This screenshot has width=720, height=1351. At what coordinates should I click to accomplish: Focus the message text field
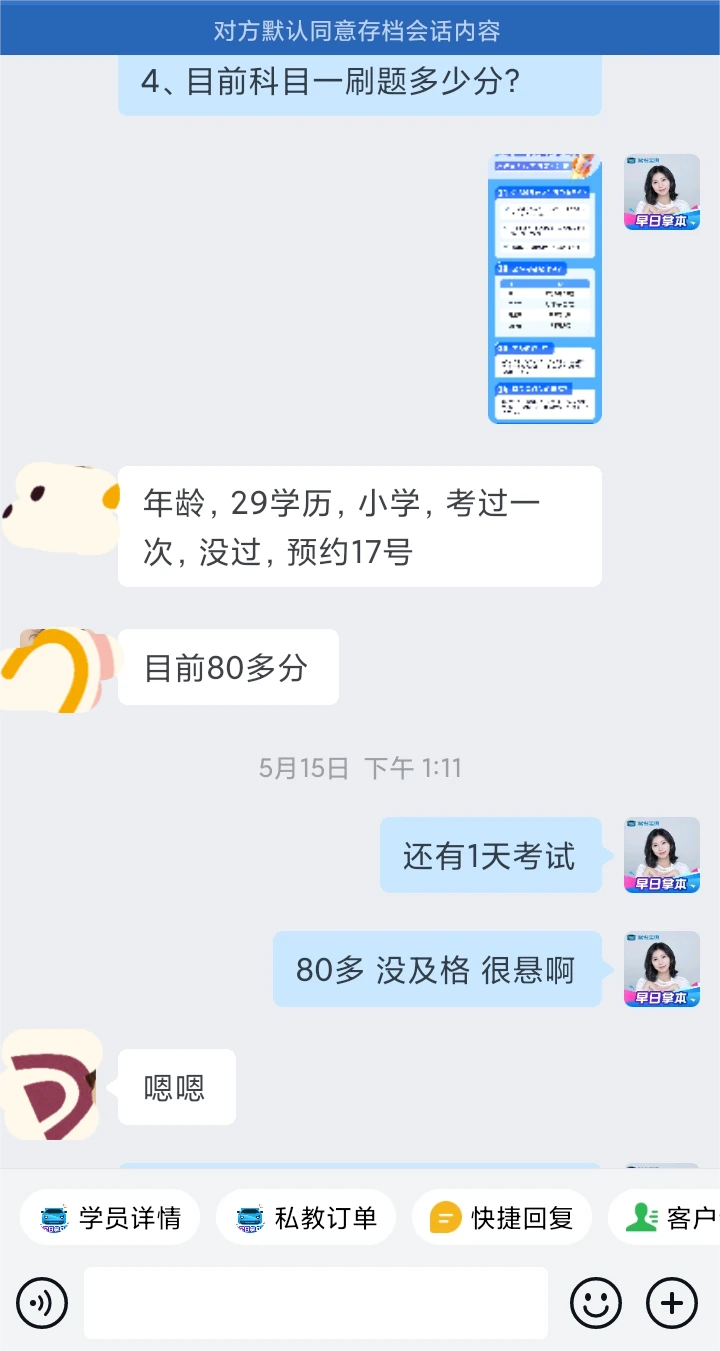pyautogui.click(x=315, y=1303)
